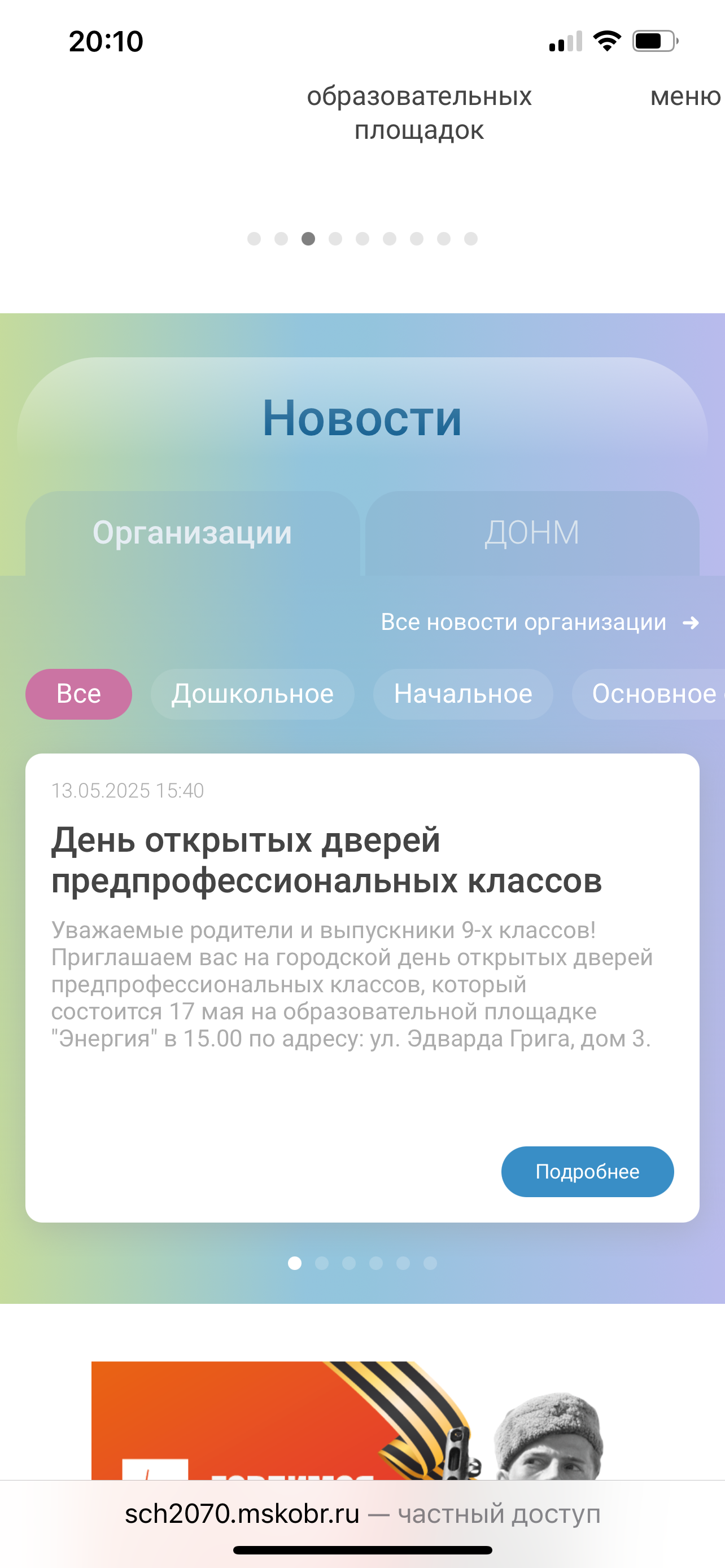Switch to the Организации news tab
This screenshot has height=1568, width=725.
click(x=193, y=533)
